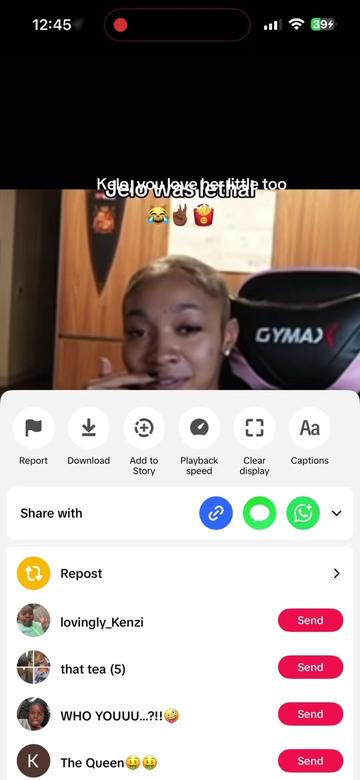Expand more Share with options

[x=337, y=513]
